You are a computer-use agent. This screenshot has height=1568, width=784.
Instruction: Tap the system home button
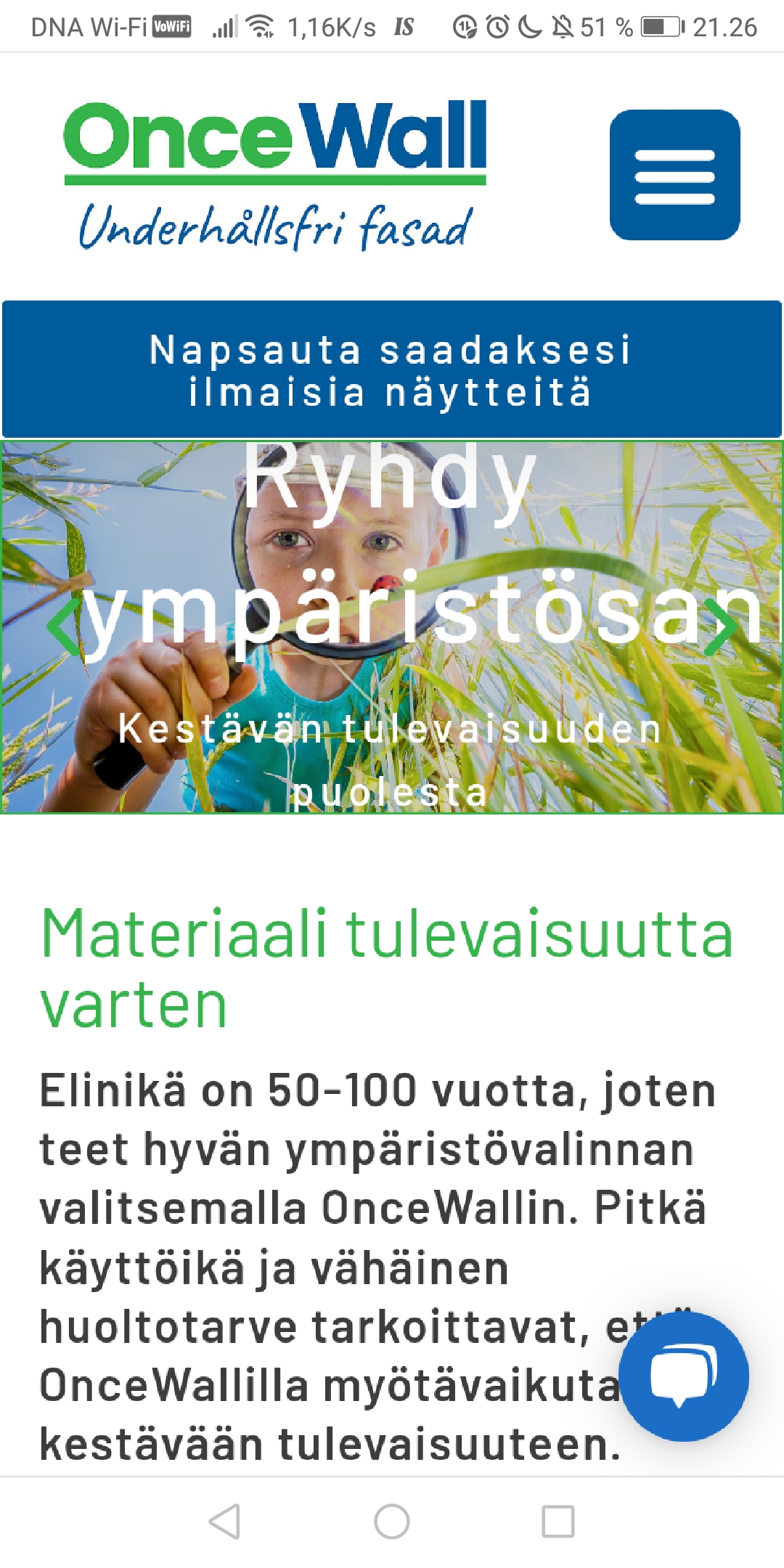tap(392, 1521)
